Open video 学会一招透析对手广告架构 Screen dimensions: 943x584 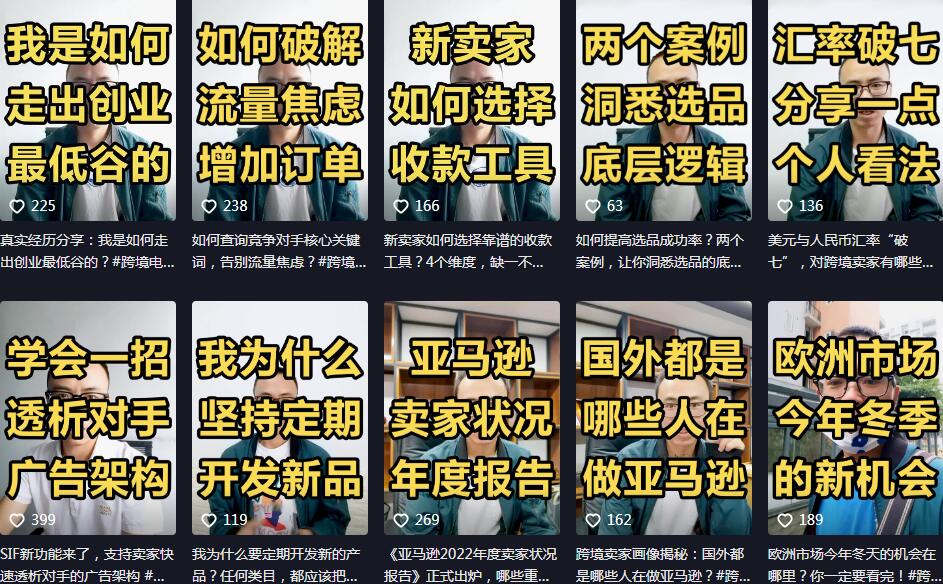pyautogui.click(x=87, y=418)
